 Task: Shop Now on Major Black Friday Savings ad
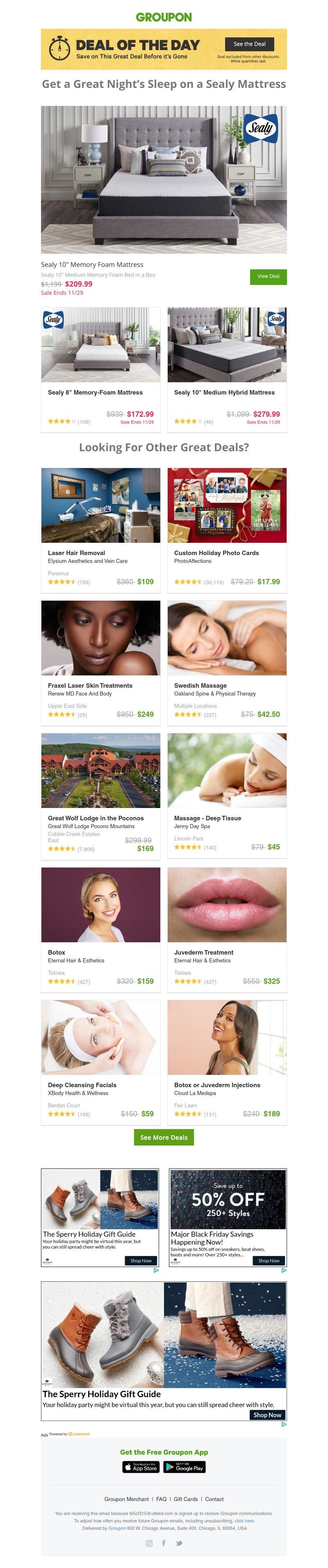[269, 1260]
